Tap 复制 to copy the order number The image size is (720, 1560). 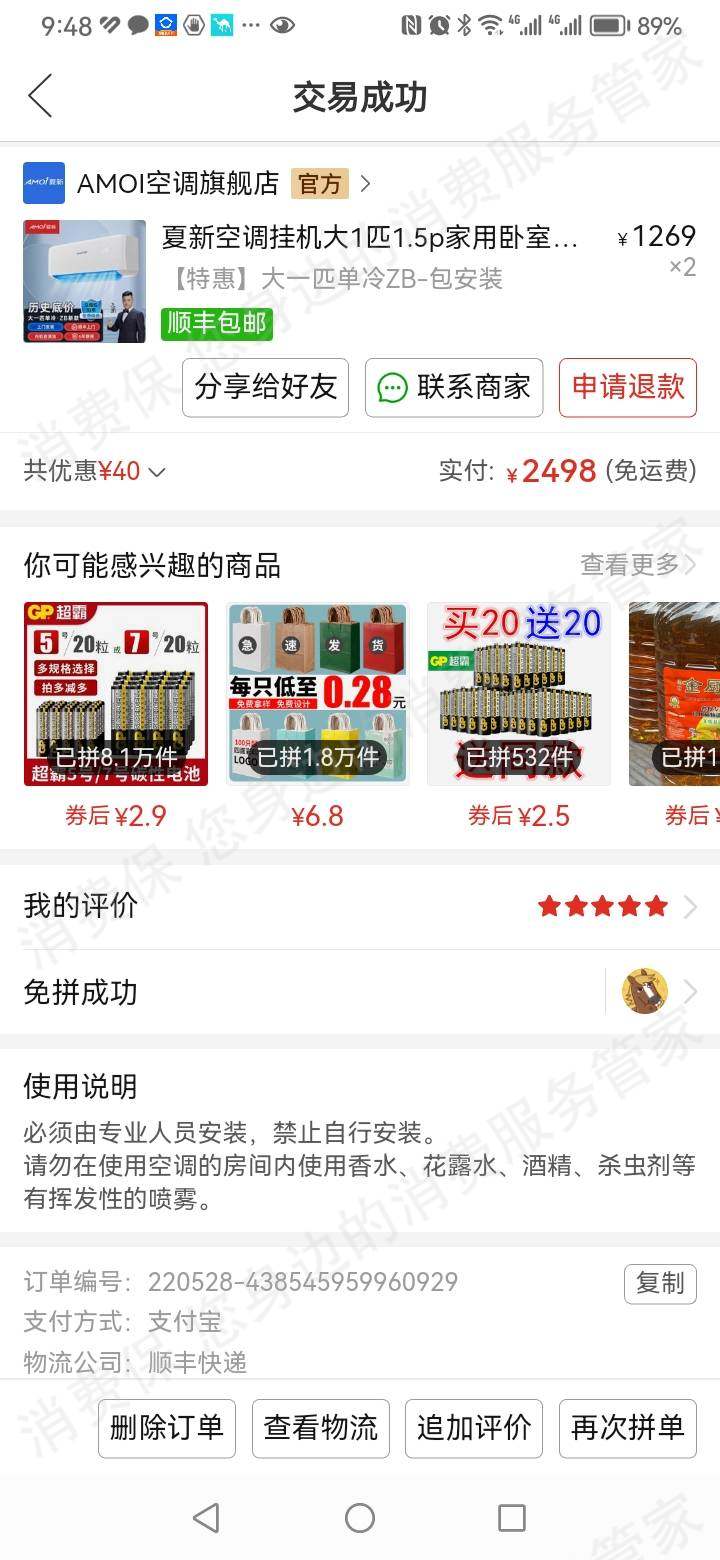tap(660, 1283)
